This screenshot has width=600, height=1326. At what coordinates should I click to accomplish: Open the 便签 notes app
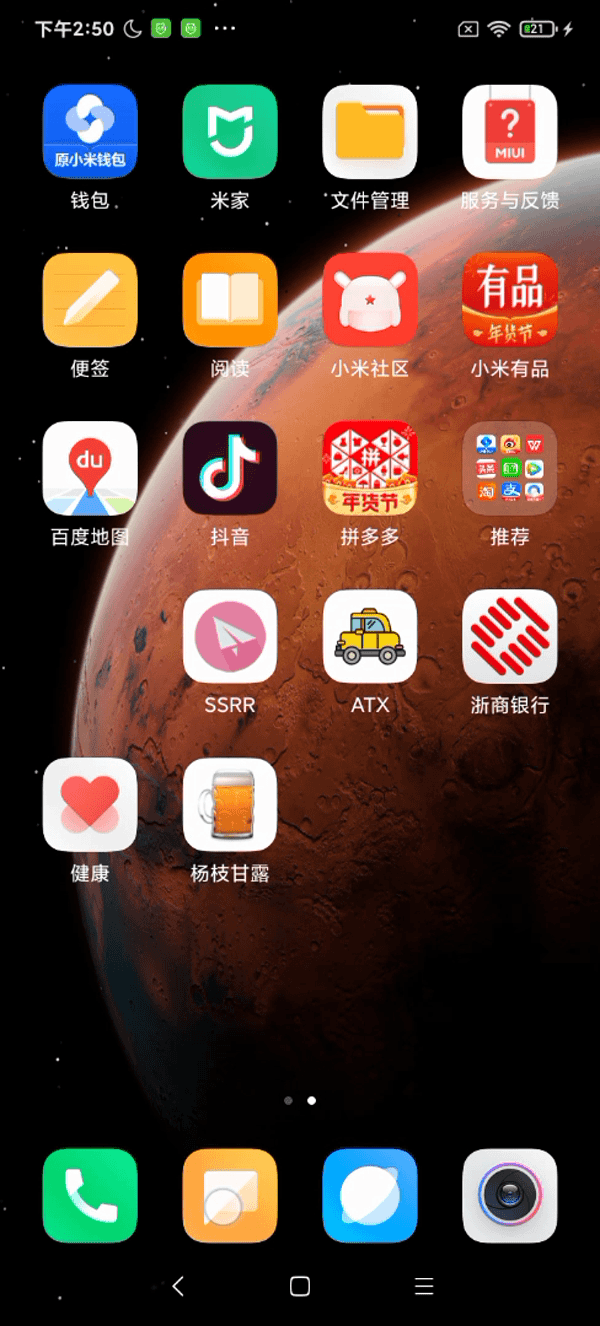click(x=90, y=300)
